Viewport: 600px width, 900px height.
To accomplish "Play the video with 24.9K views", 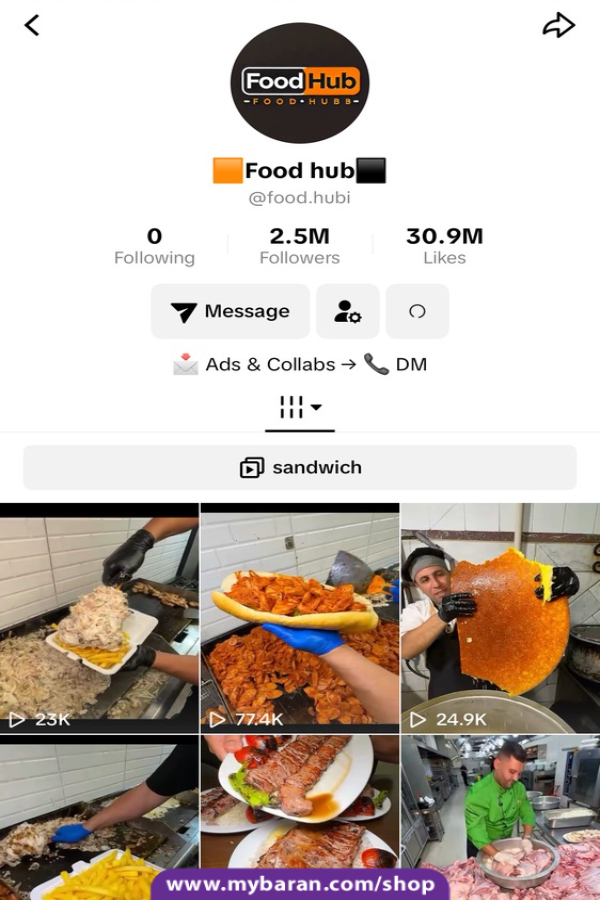I will [x=501, y=618].
